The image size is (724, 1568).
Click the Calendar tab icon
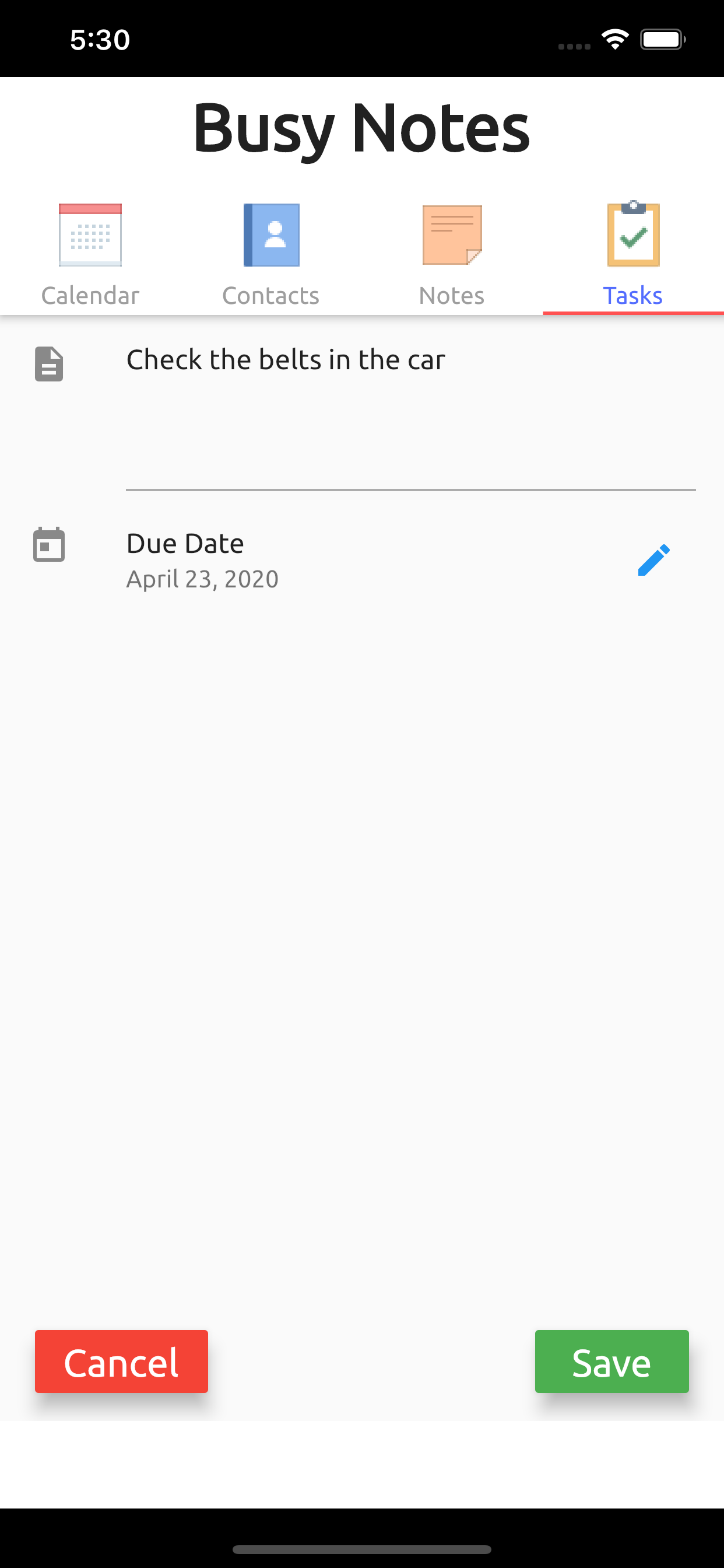[x=90, y=236]
